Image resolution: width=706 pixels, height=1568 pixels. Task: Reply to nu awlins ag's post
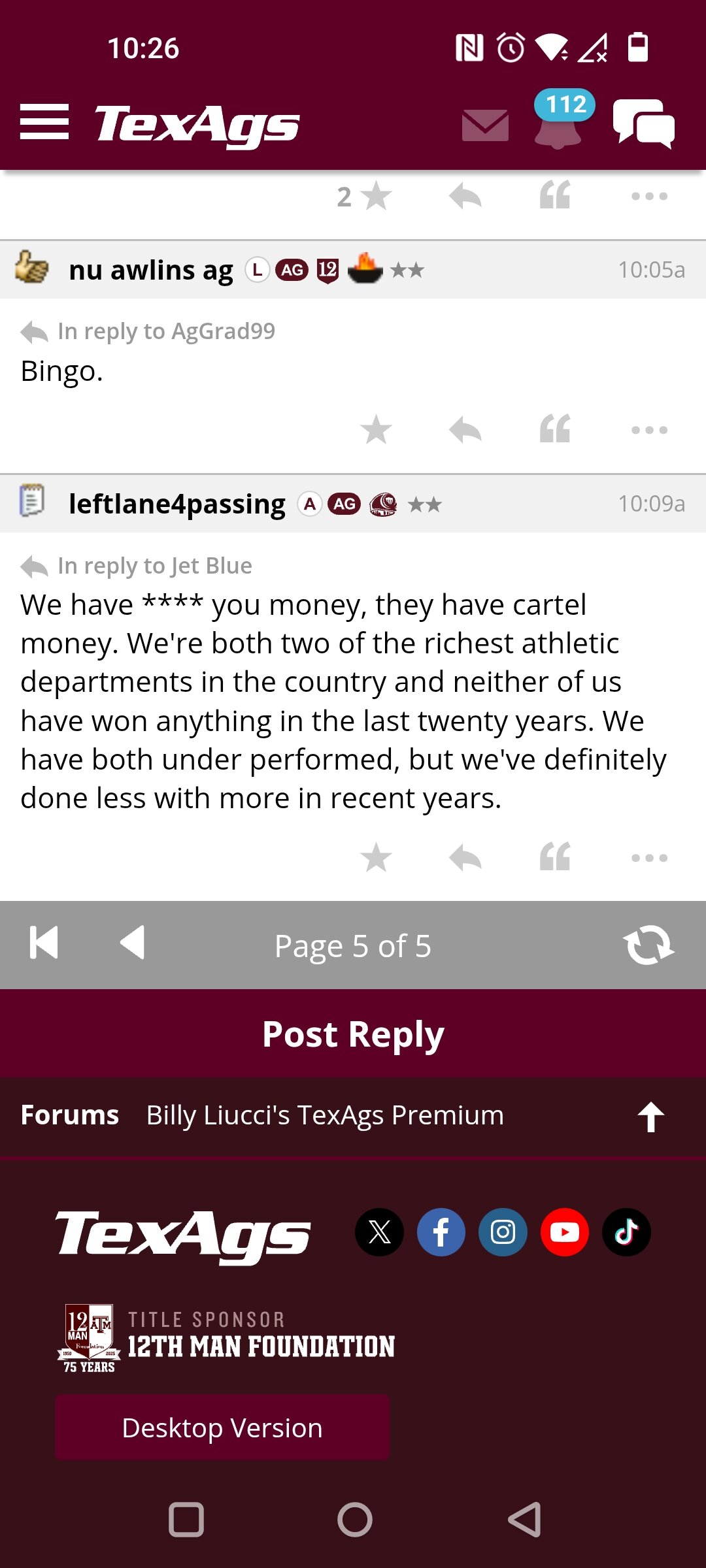click(x=465, y=430)
